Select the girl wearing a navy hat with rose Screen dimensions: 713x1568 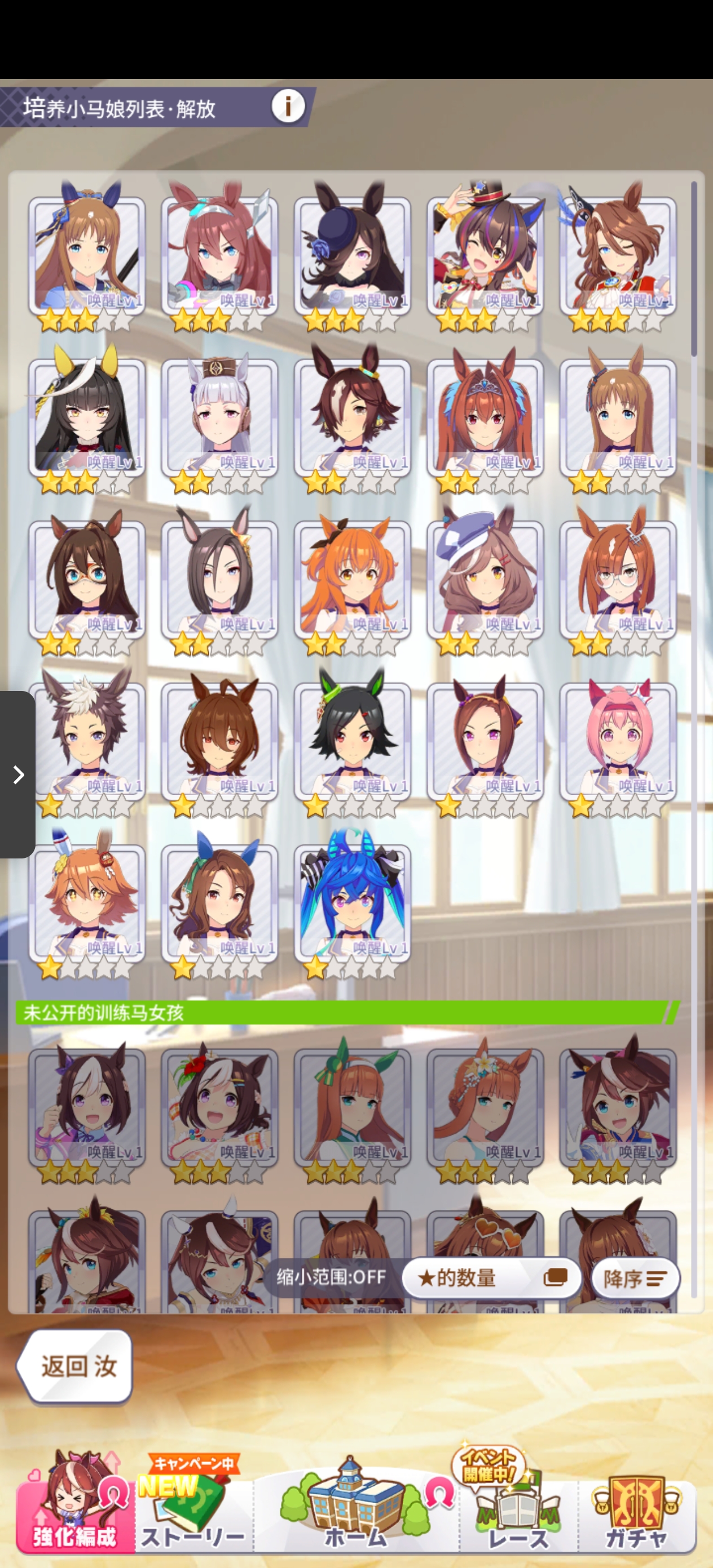pyautogui.click(x=352, y=254)
